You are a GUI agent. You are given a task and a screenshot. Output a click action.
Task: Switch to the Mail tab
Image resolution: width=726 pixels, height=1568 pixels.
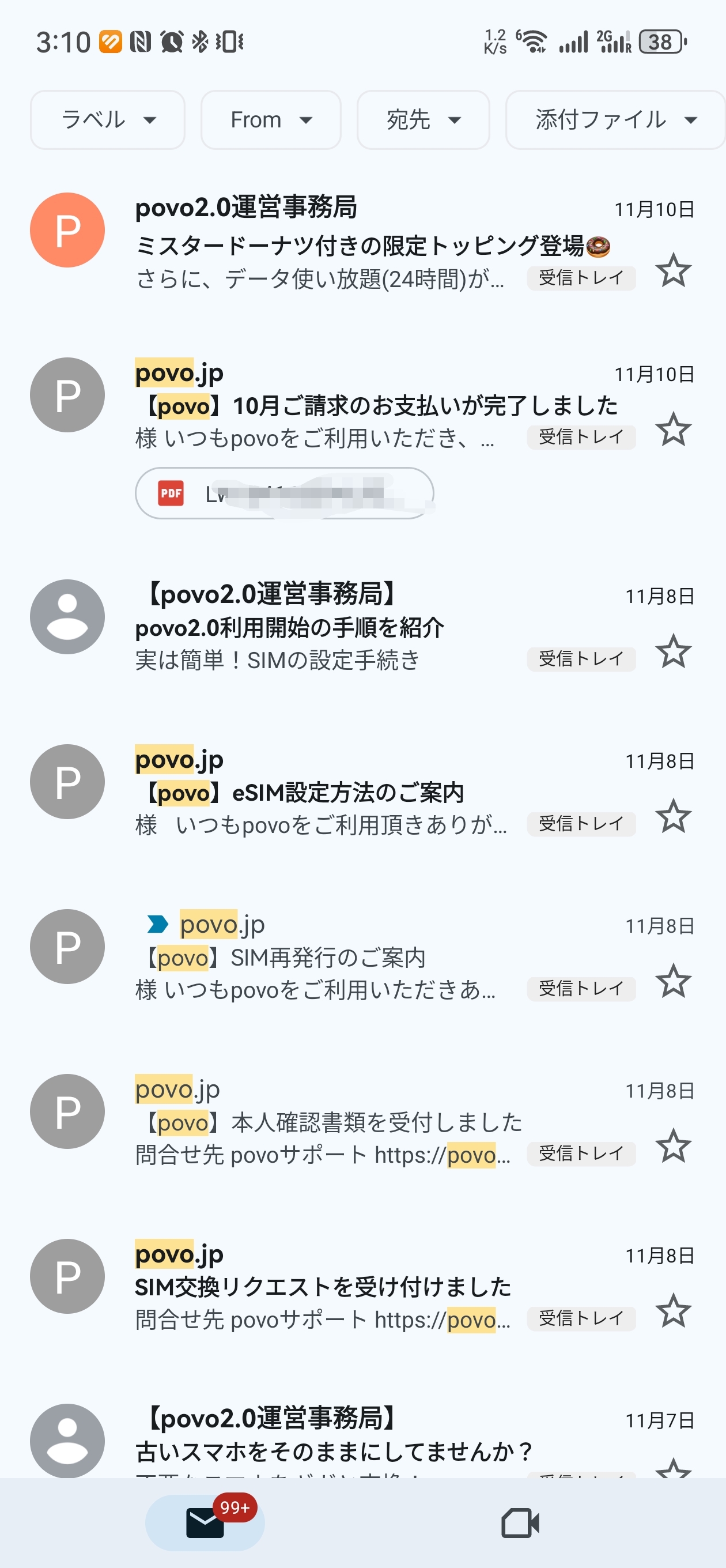[205, 1522]
